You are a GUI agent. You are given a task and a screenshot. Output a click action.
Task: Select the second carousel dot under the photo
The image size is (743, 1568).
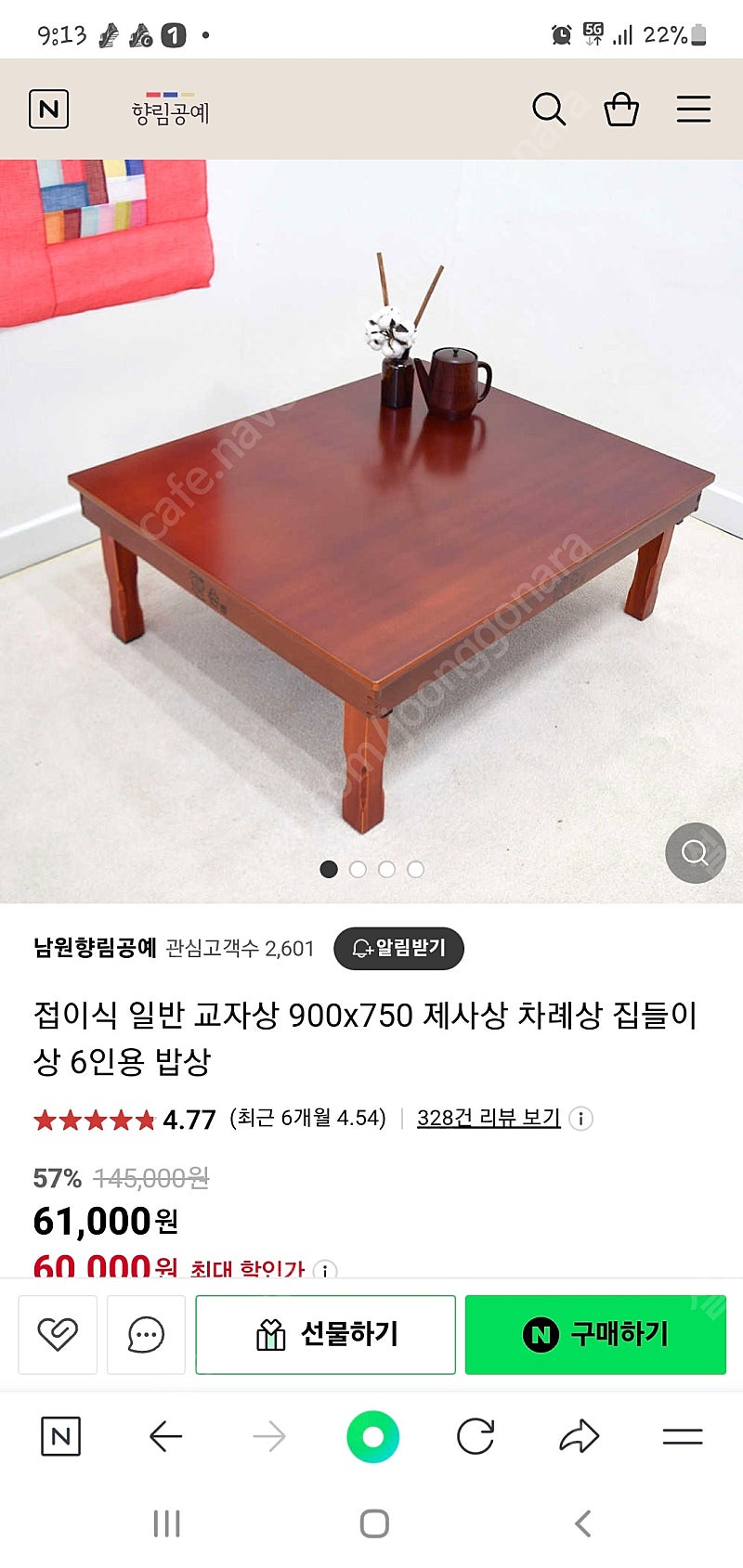358,871
